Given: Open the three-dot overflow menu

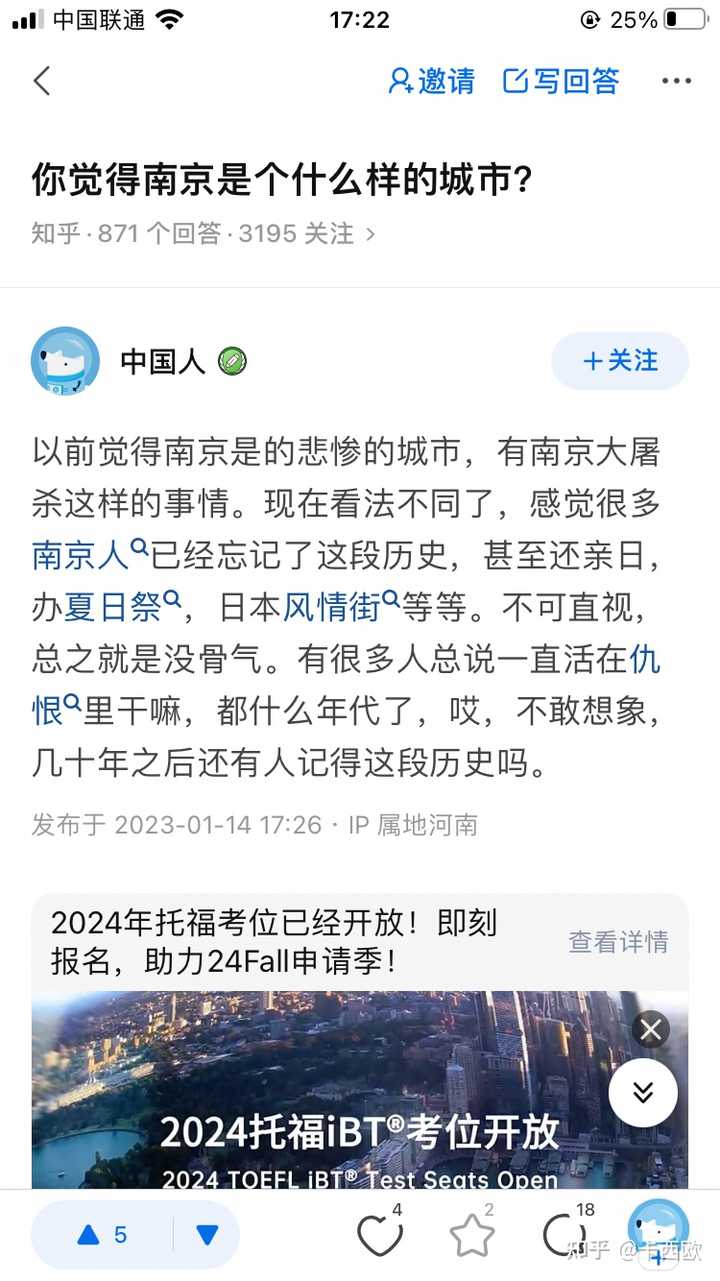Looking at the screenshot, I should pyautogui.click(x=677, y=82).
